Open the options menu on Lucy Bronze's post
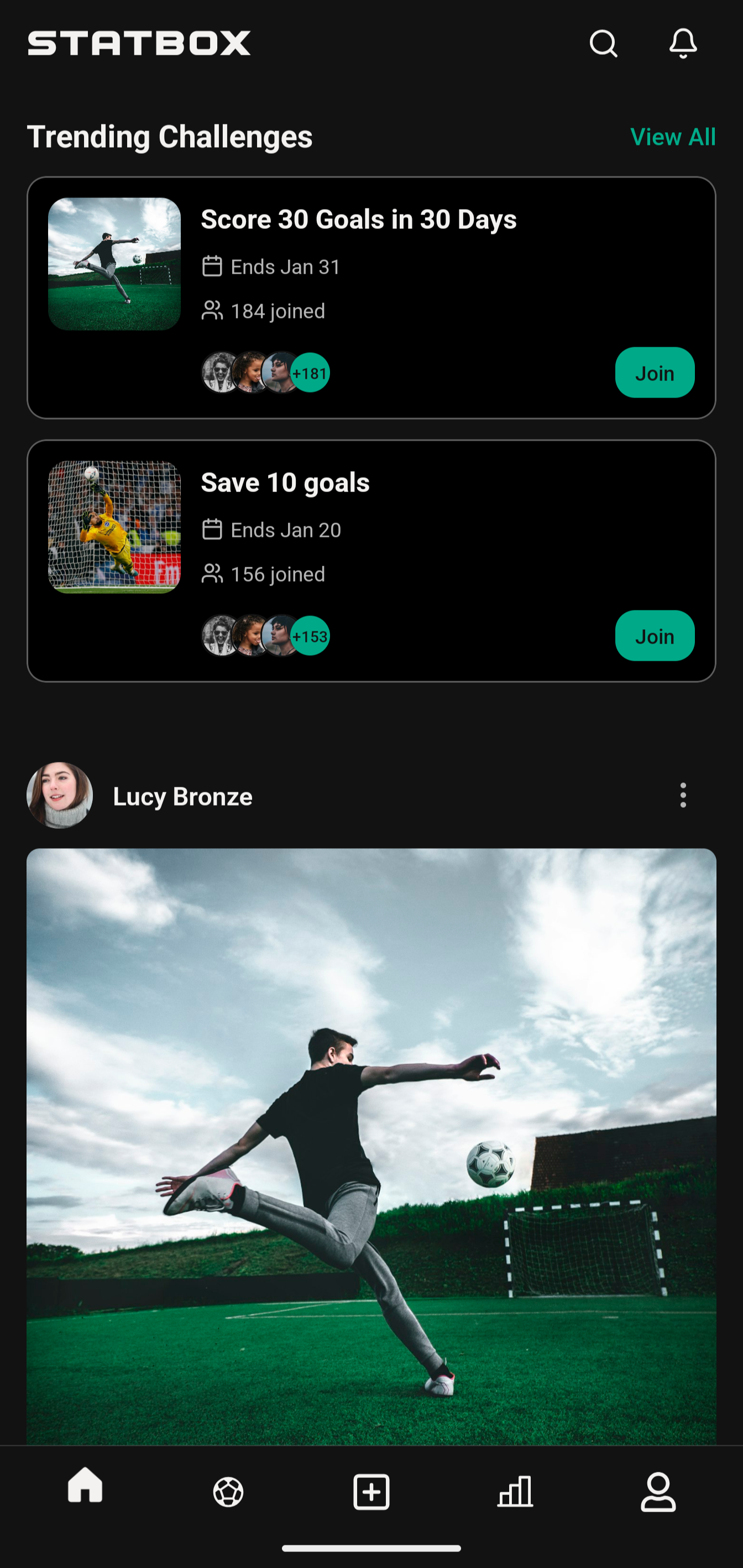Viewport: 743px width, 1568px height. [683, 795]
